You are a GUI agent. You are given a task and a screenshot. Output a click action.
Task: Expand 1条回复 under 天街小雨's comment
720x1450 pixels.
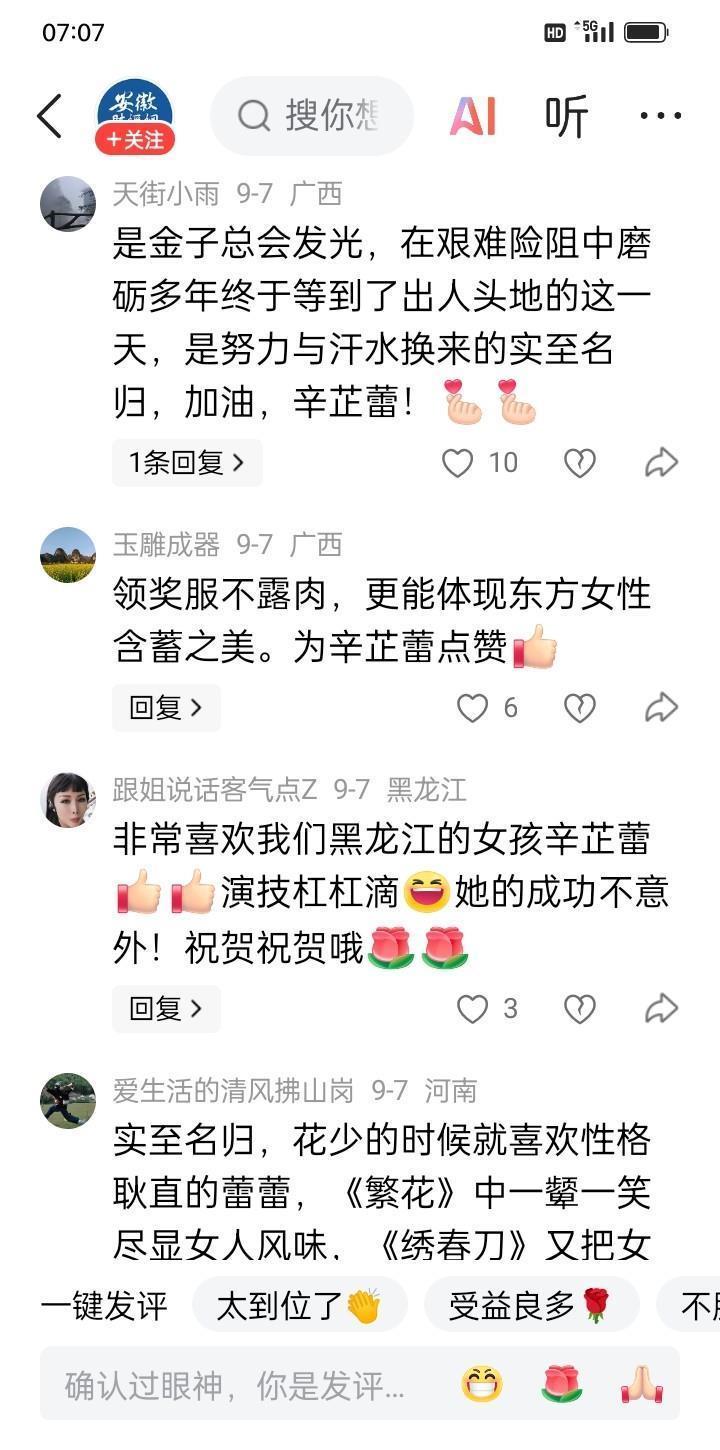[x=187, y=462]
